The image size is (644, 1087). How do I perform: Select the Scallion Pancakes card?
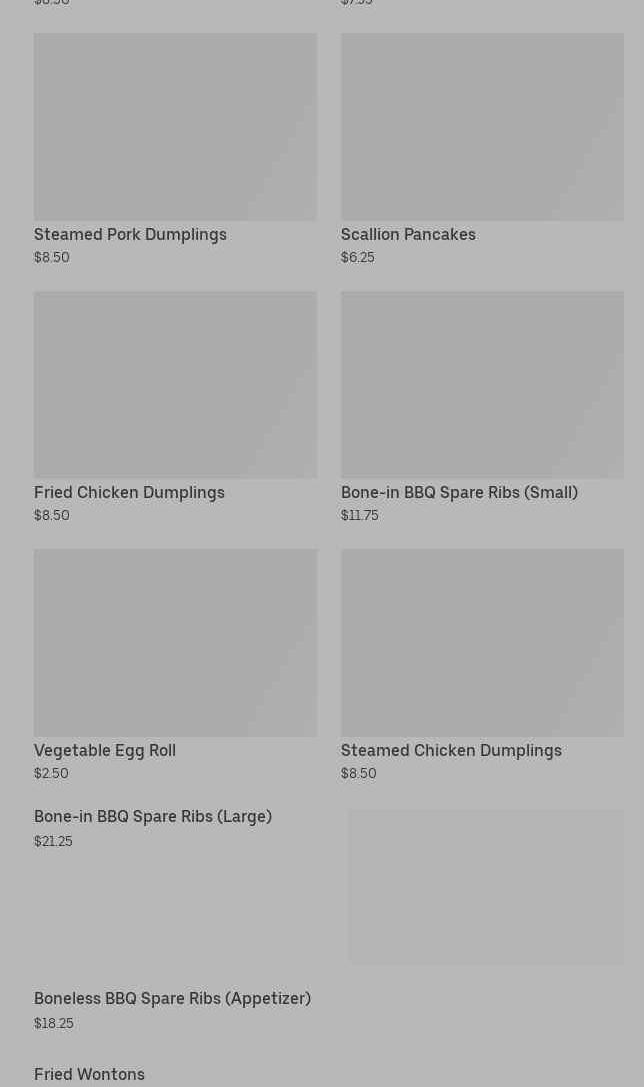click(x=481, y=150)
